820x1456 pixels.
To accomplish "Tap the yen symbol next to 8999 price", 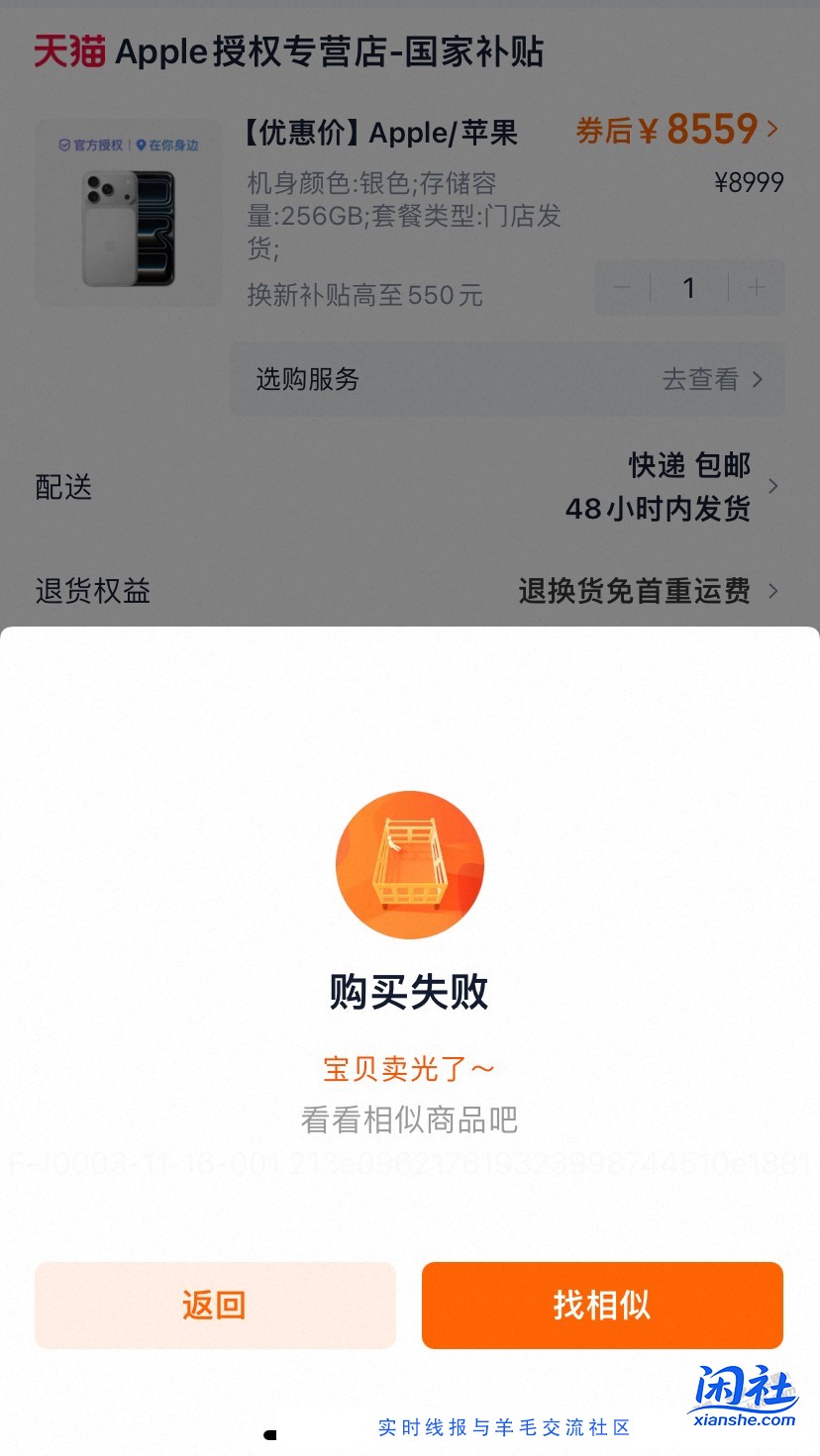I will [x=722, y=182].
